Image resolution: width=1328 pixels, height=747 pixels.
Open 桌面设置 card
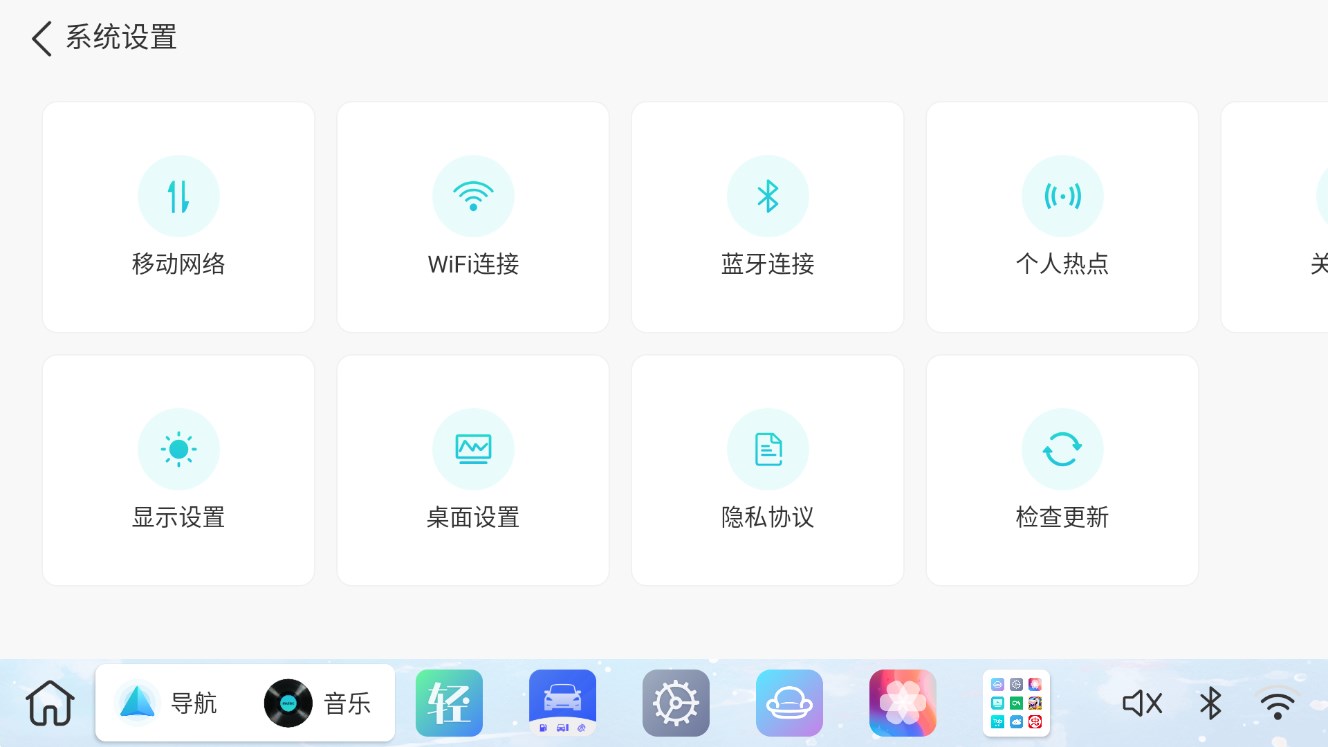coord(473,470)
